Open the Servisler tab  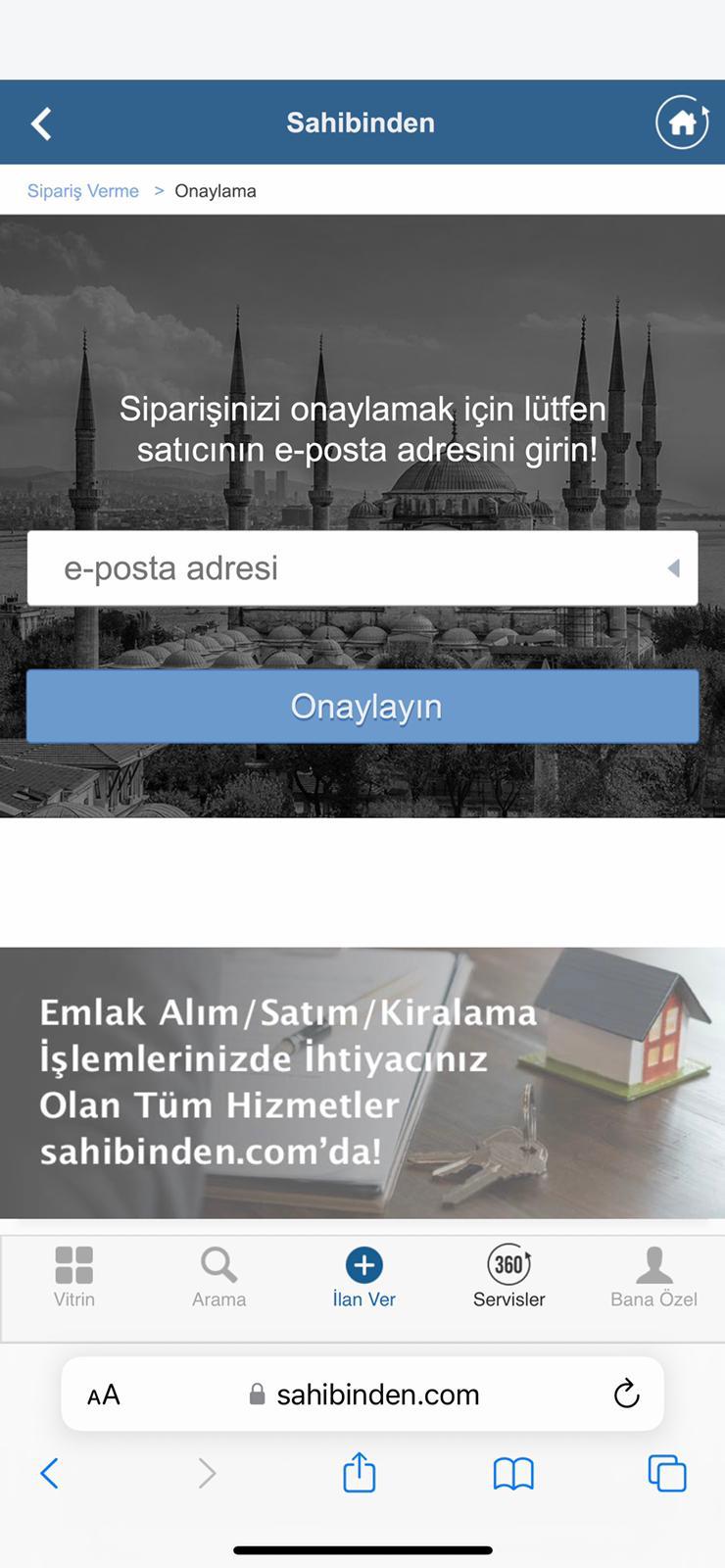[x=508, y=1277]
